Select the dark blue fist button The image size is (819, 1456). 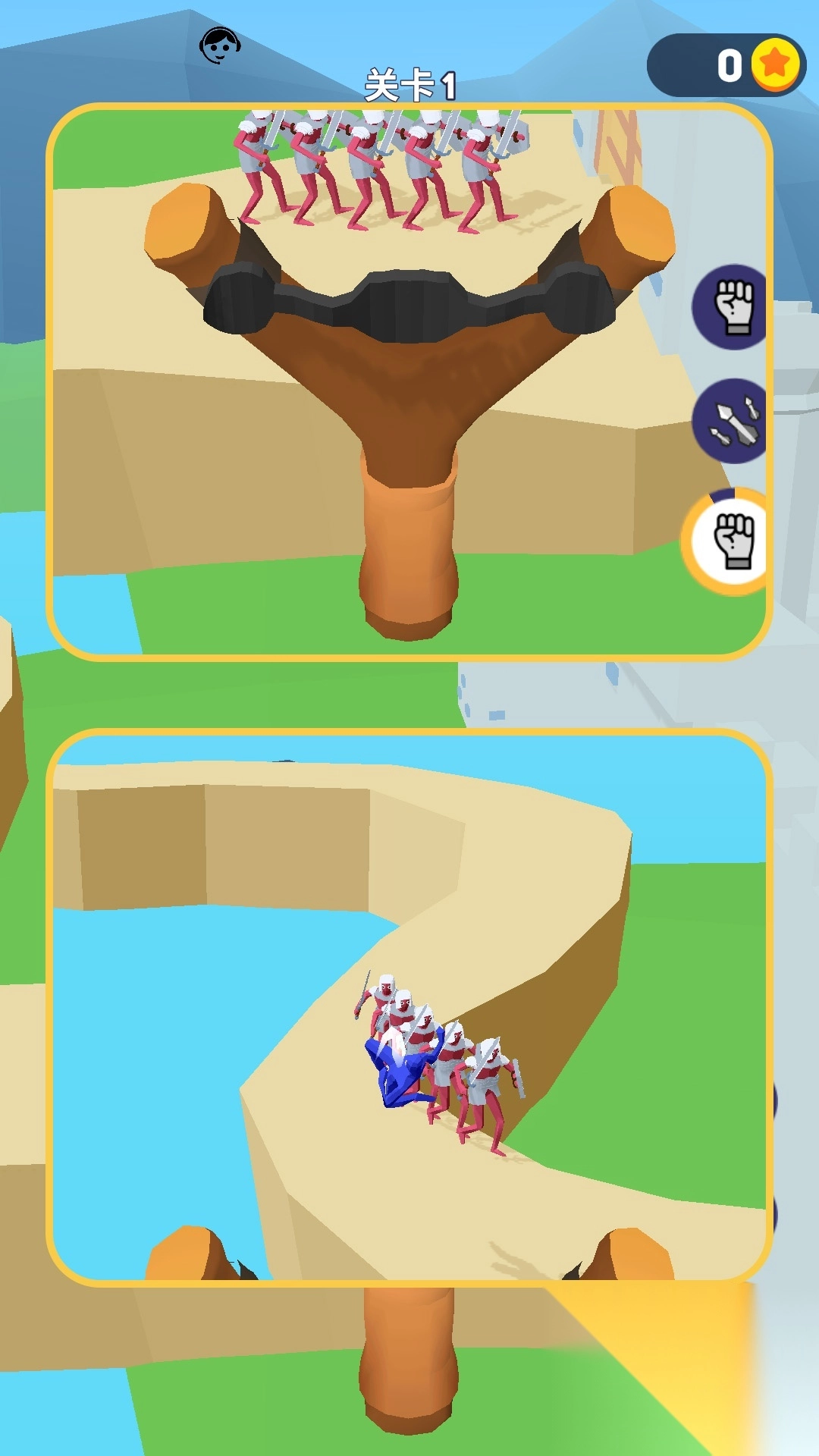[x=731, y=307]
